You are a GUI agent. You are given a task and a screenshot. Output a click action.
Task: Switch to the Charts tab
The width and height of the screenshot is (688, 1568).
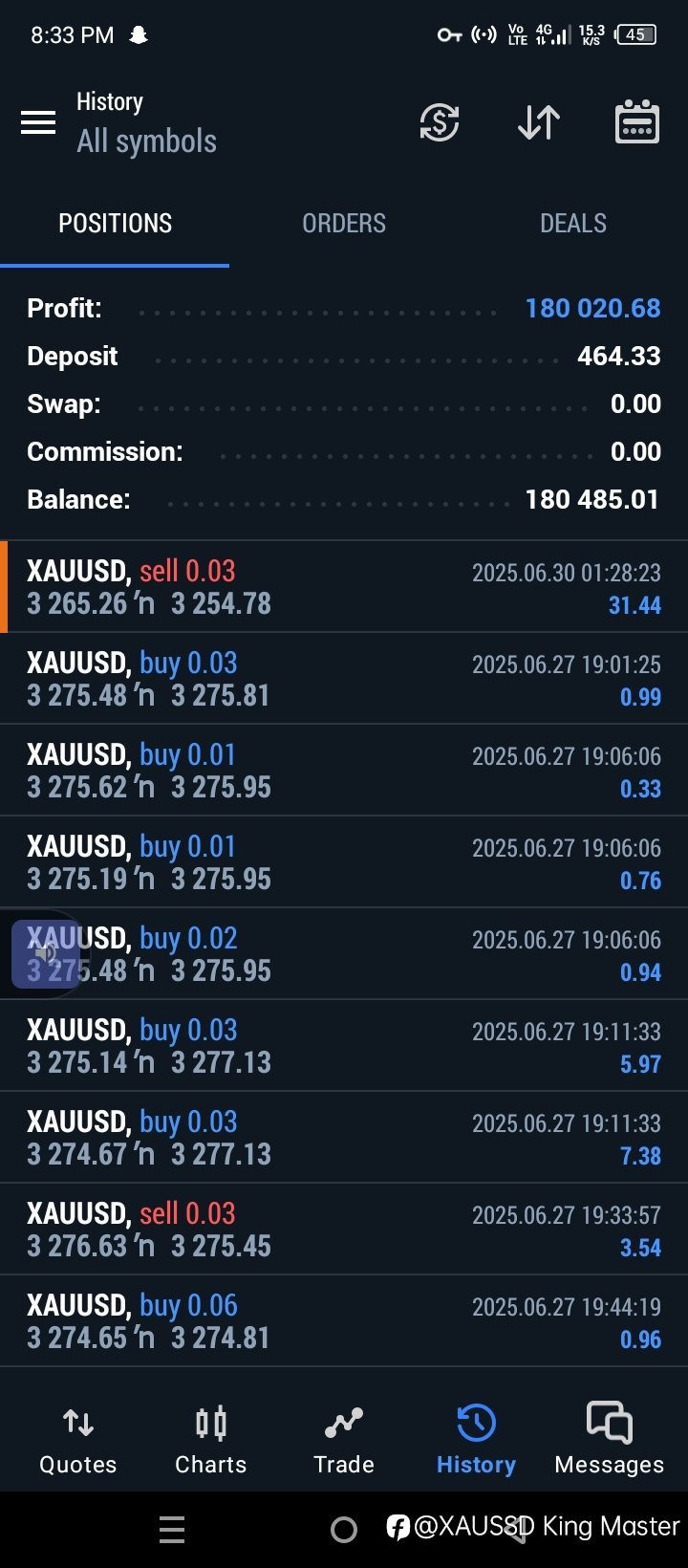[x=210, y=1441]
